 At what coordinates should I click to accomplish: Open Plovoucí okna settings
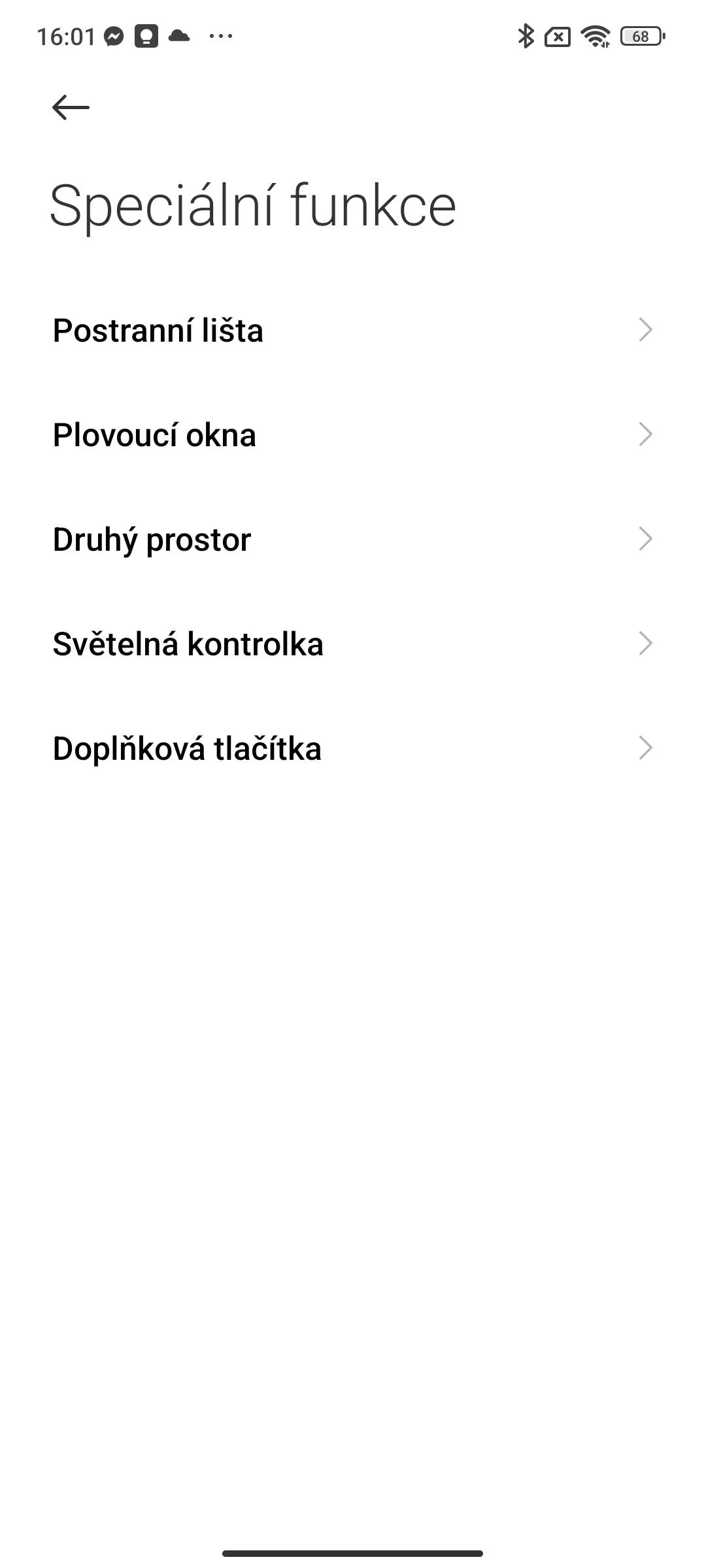click(x=353, y=434)
